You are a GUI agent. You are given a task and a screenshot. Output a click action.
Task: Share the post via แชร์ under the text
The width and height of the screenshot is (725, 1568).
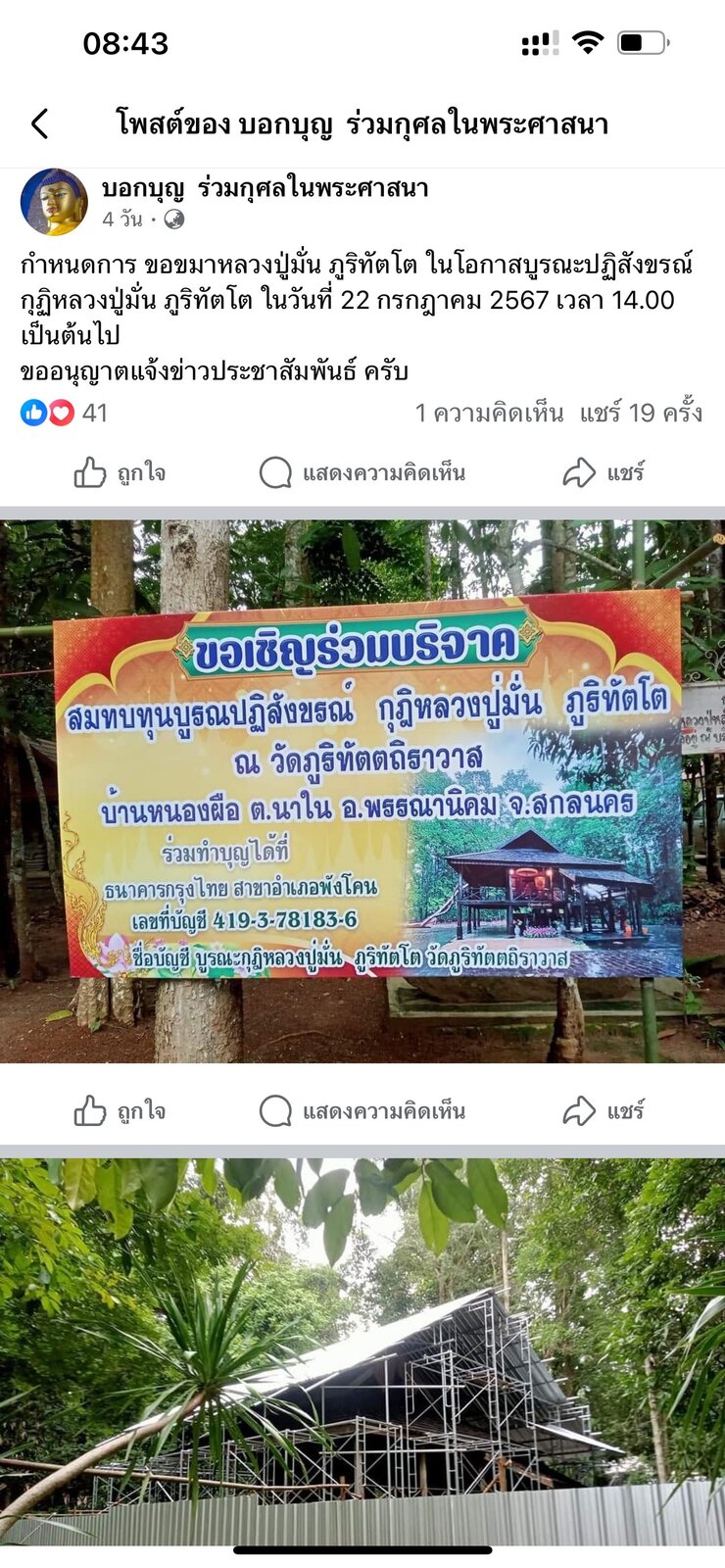pyautogui.click(x=604, y=473)
